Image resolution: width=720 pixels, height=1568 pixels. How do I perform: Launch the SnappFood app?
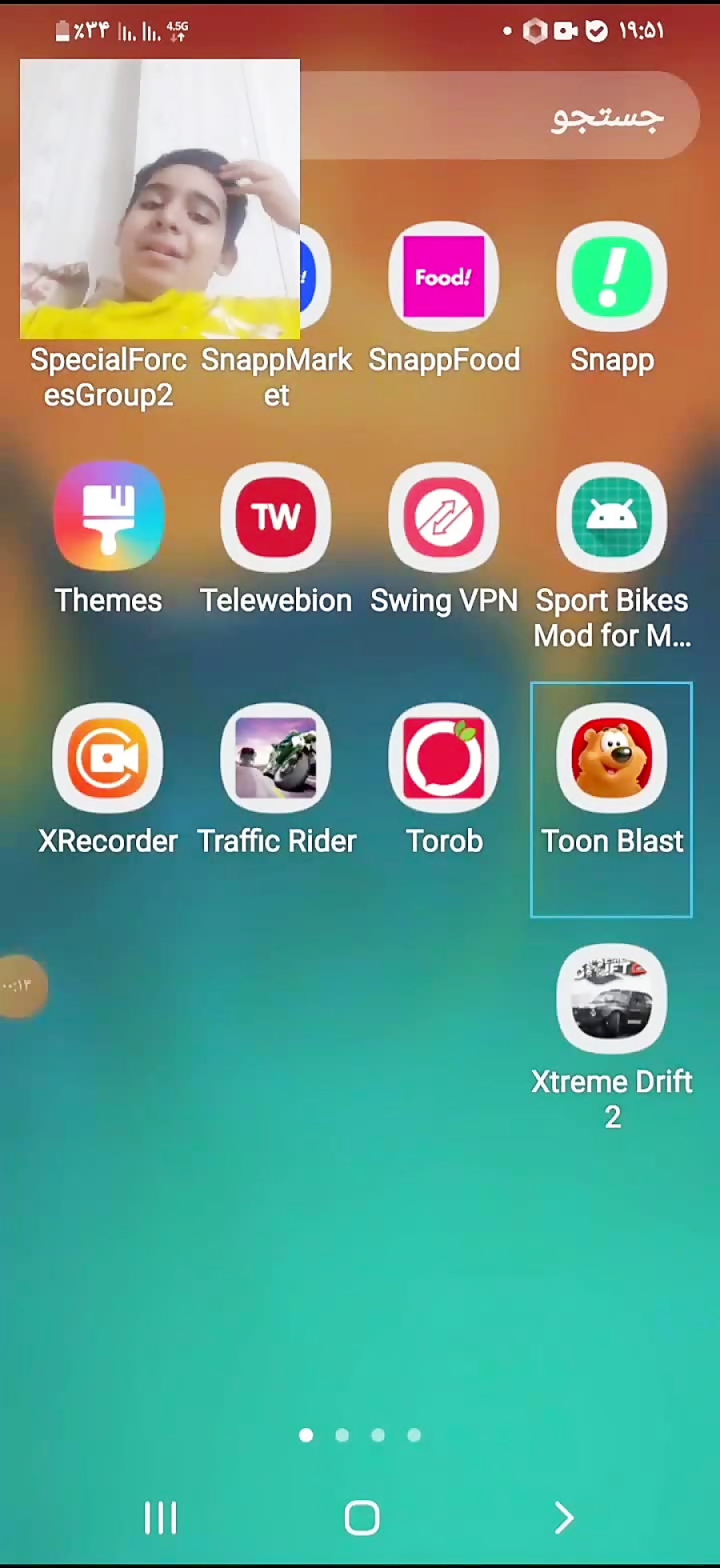(x=444, y=278)
